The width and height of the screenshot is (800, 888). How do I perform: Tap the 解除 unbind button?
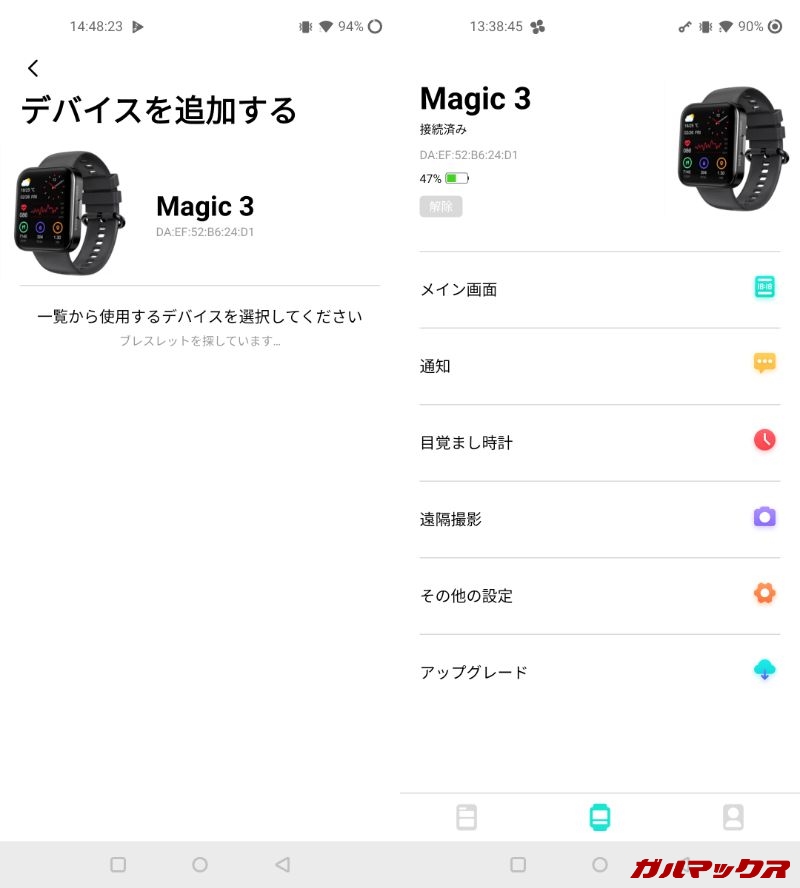click(441, 207)
